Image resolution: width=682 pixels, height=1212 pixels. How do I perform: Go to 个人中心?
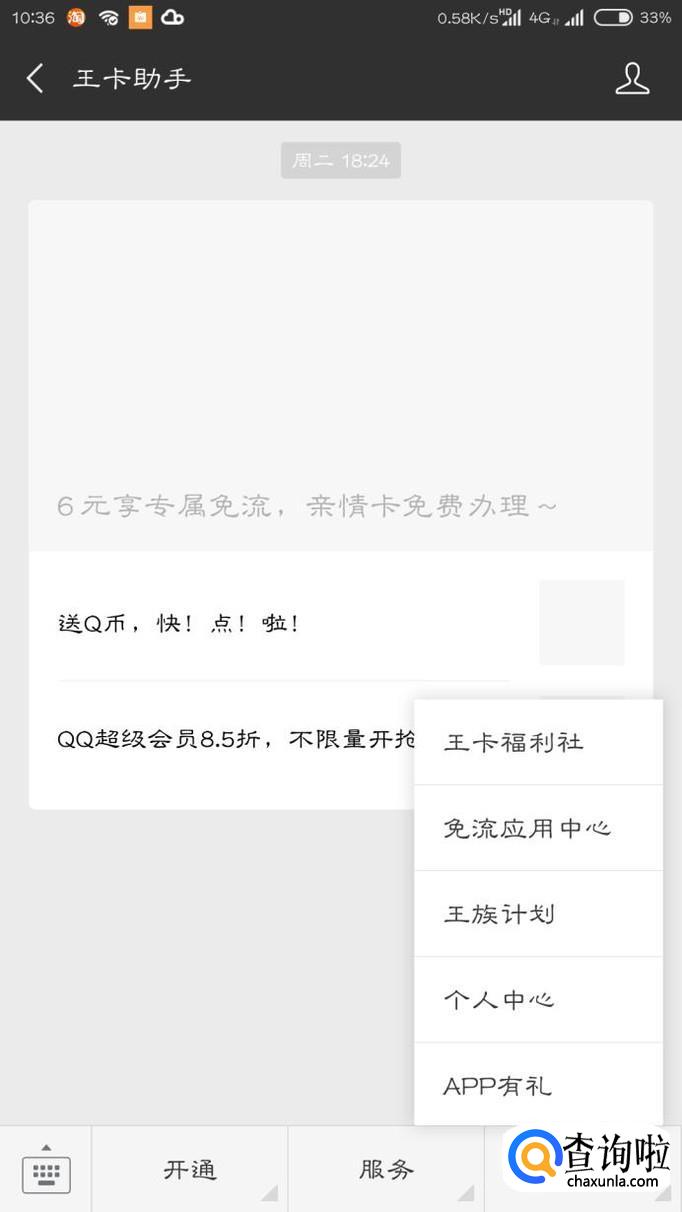(x=538, y=1000)
